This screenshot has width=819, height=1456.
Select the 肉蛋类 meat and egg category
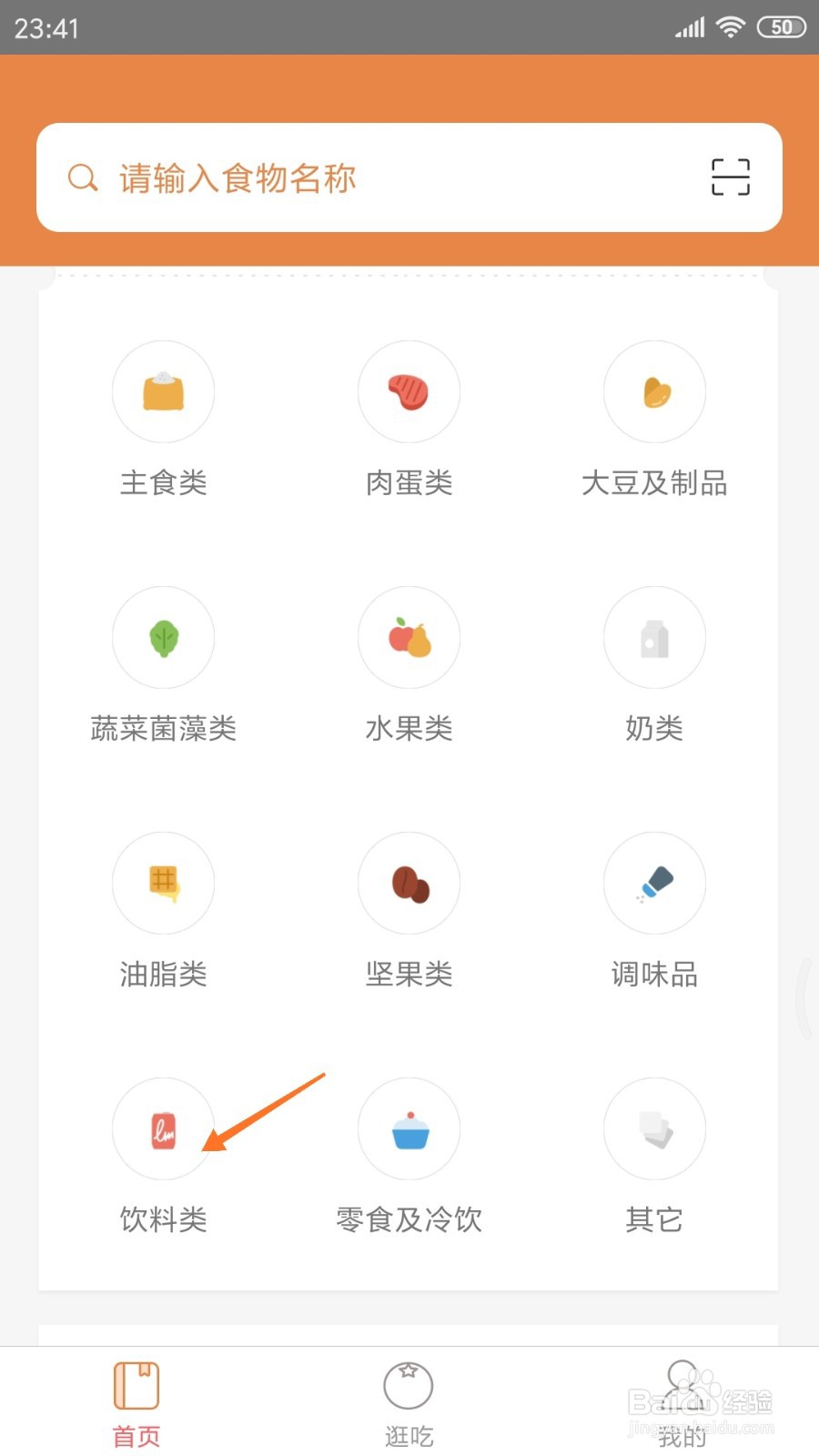[x=409, y=391]
